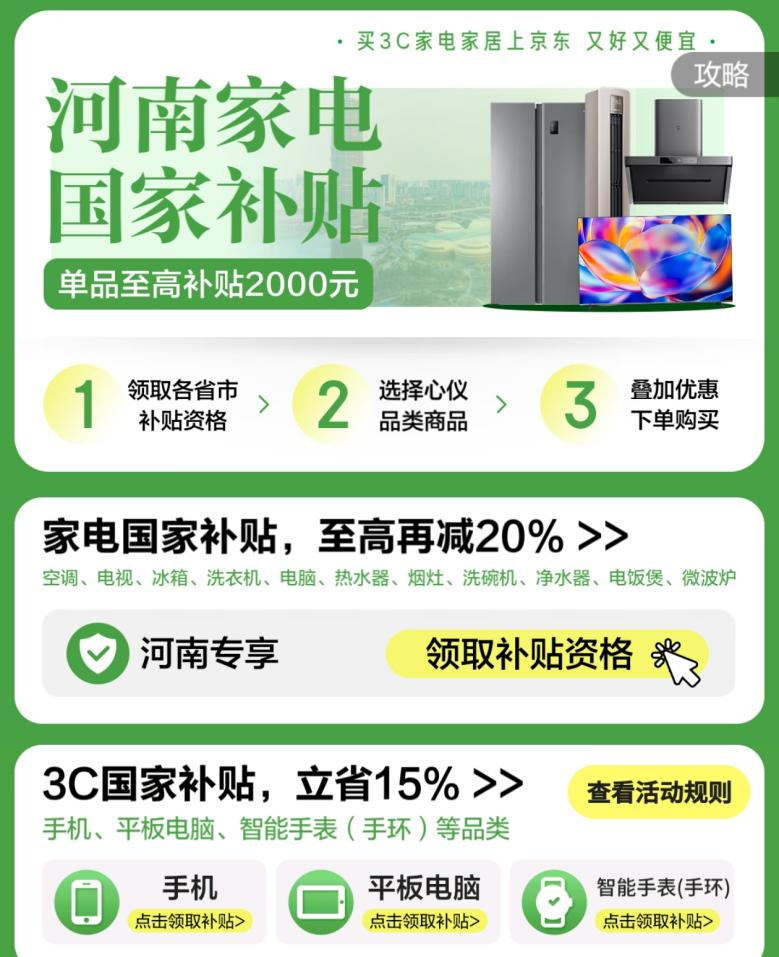
Task: Claim subsidy for 手机
Action: (x=189, y=921)
